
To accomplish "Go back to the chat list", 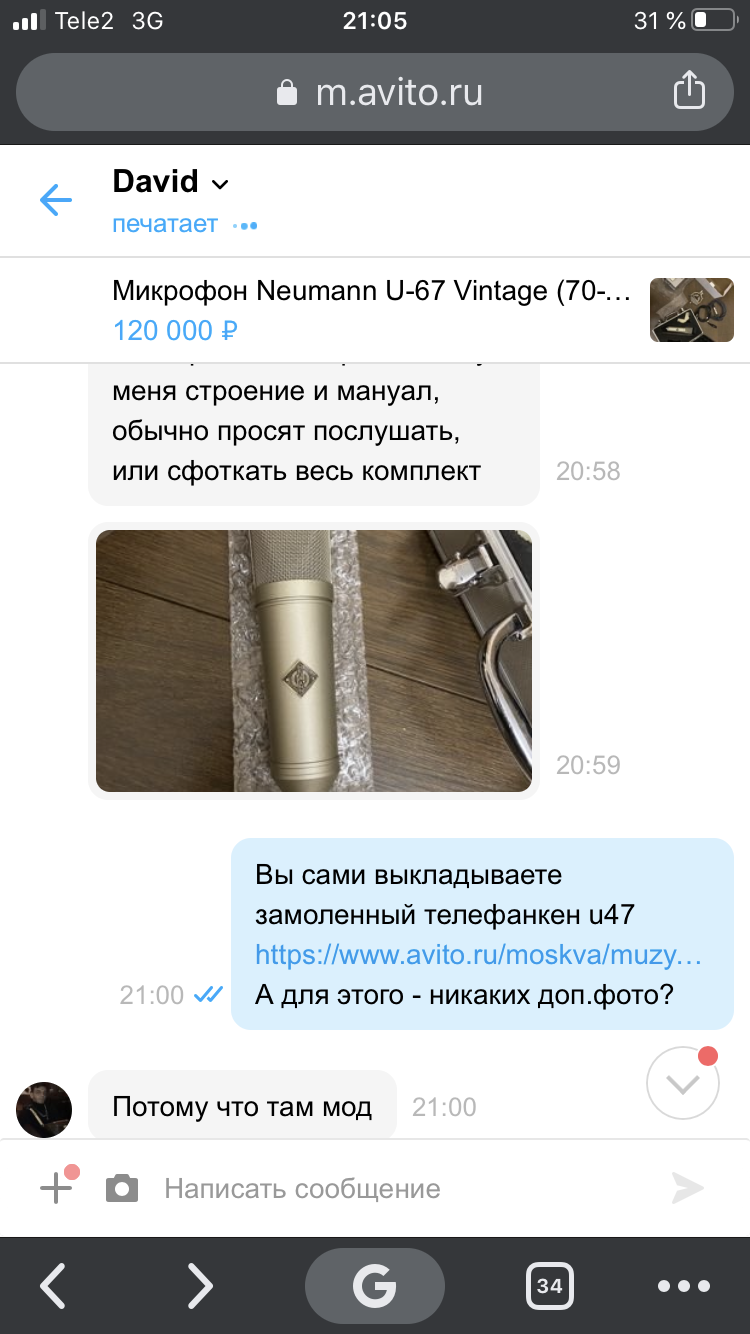I will click(56, 200).
